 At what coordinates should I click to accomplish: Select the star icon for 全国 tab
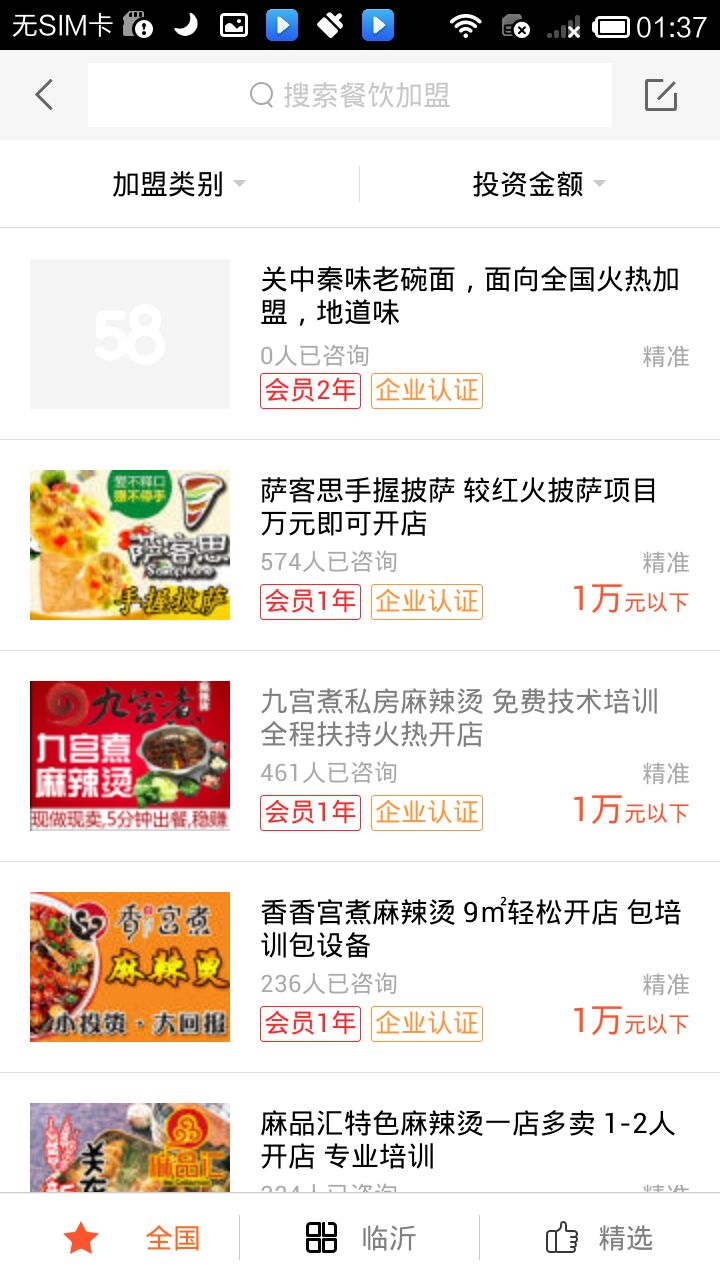(80, 1236)
